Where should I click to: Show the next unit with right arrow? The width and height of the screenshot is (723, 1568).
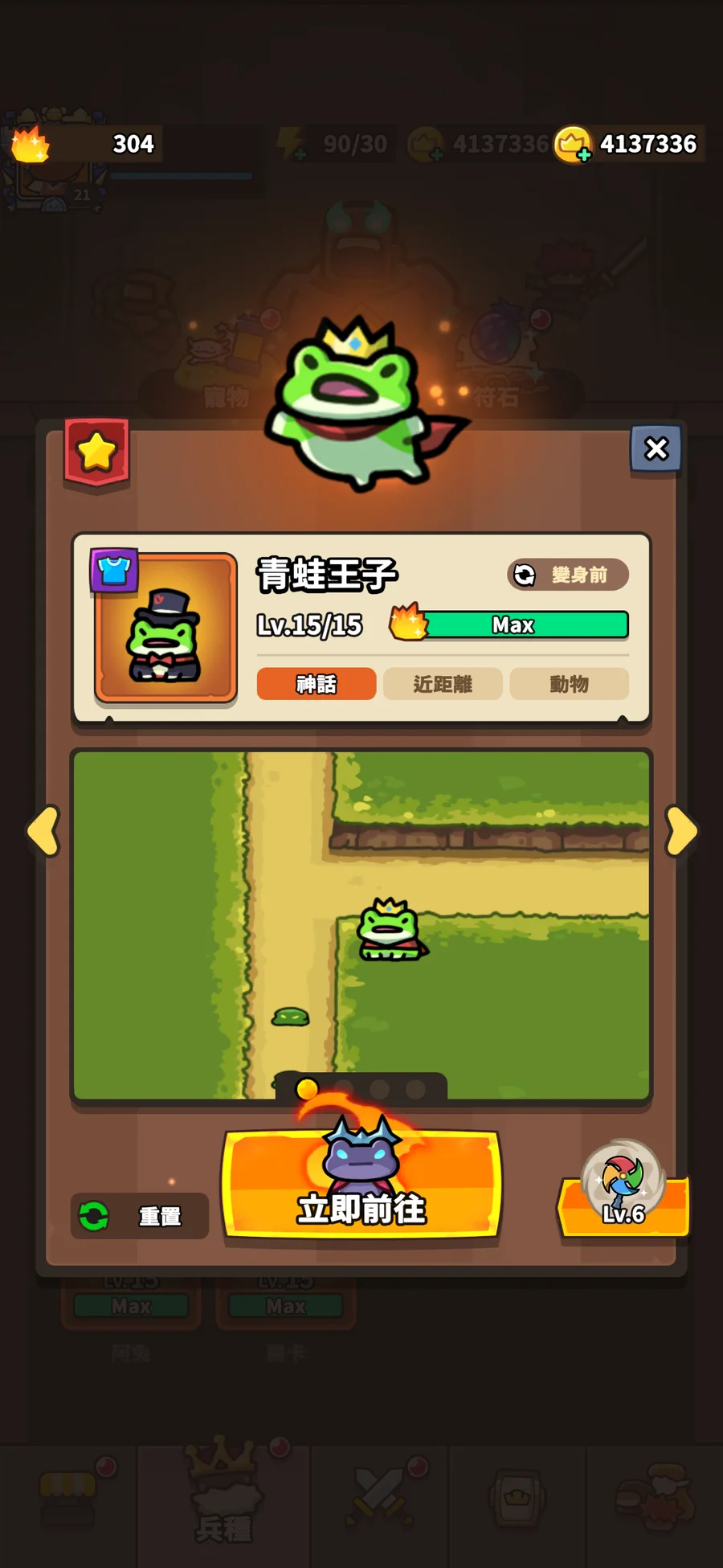(681, 830)
